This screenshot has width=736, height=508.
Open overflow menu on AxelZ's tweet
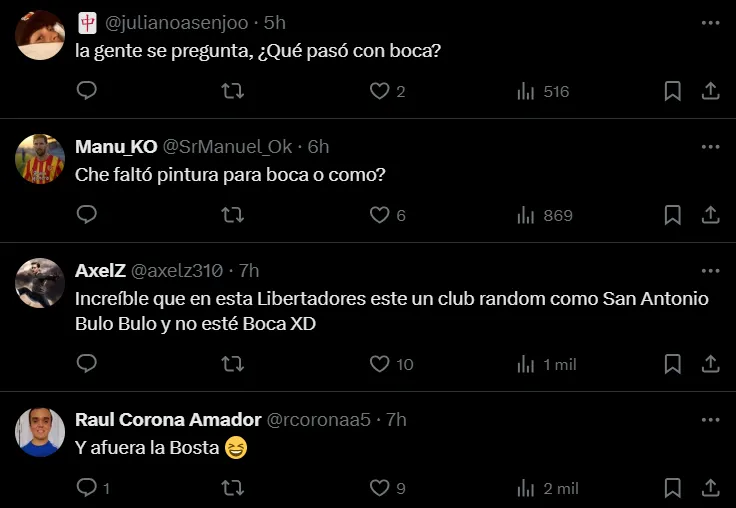tap(710, 270)
